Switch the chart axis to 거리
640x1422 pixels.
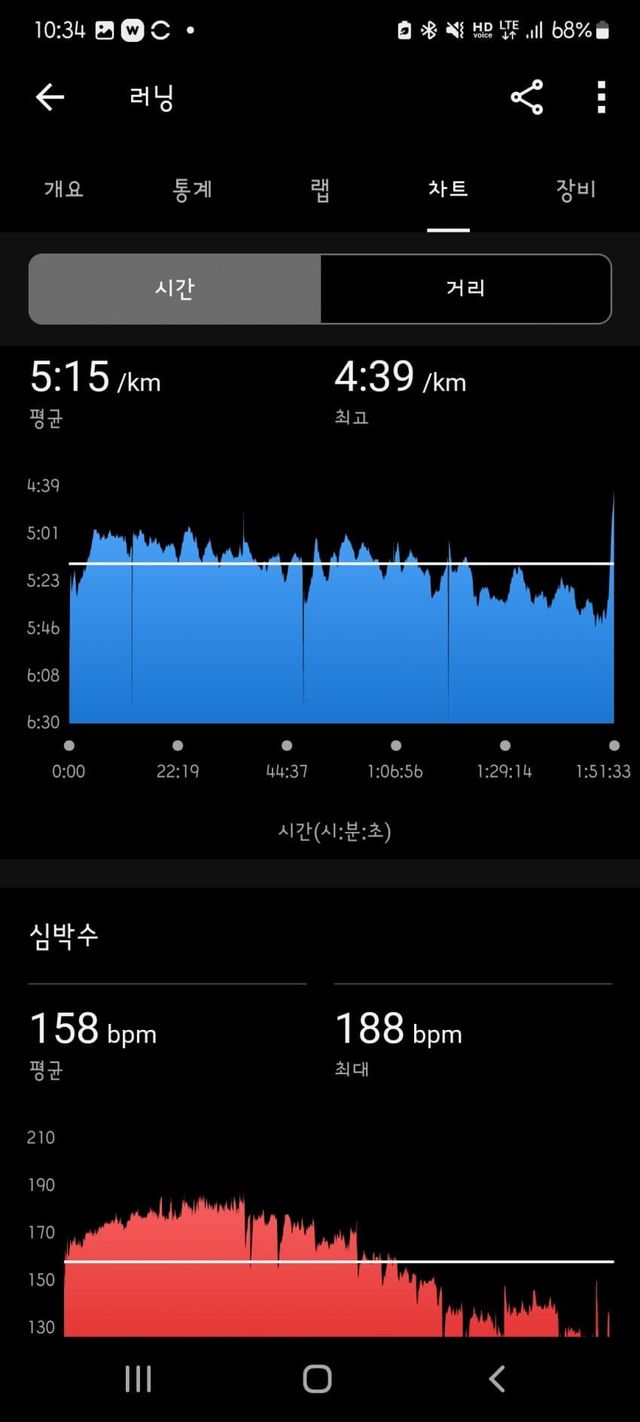point(465,289)
